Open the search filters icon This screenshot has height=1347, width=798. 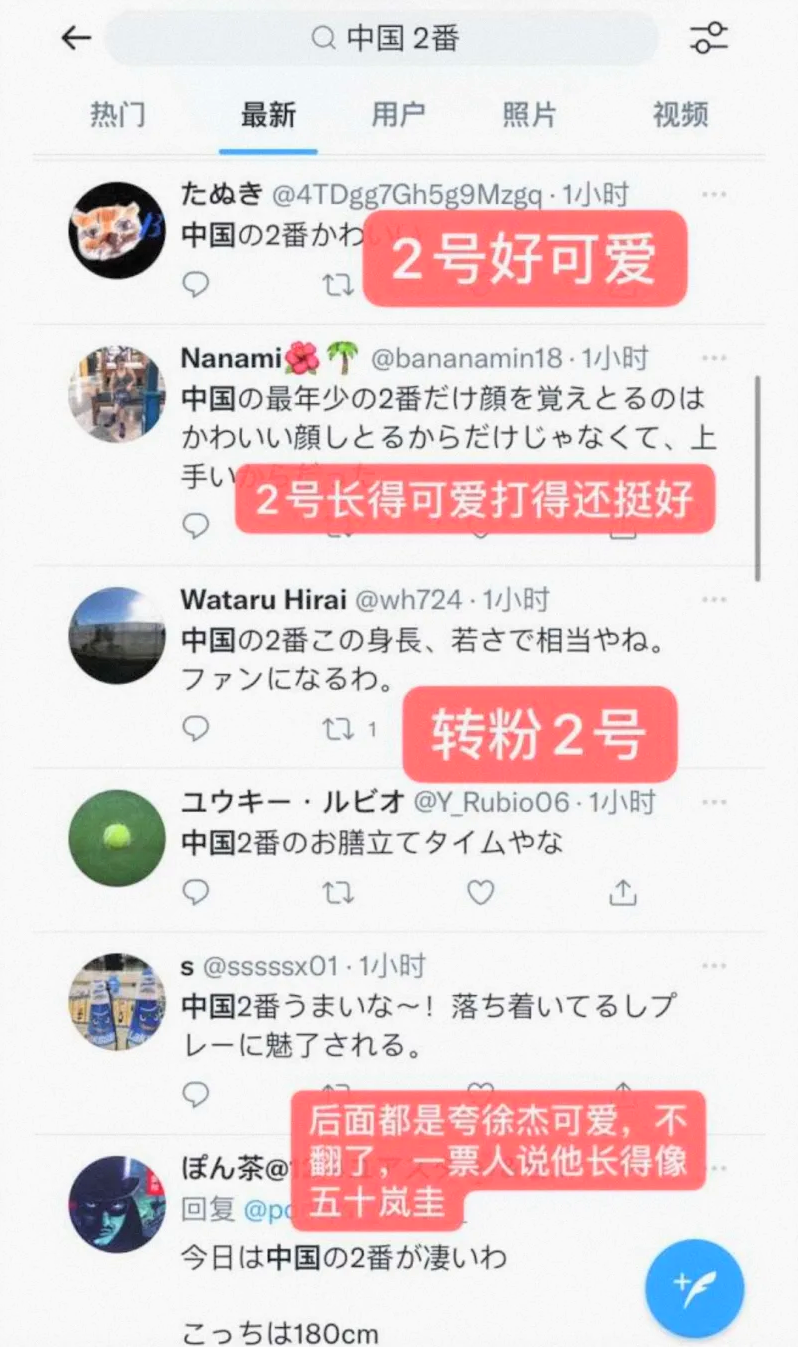pyautogui.click(x=710, y=38)
